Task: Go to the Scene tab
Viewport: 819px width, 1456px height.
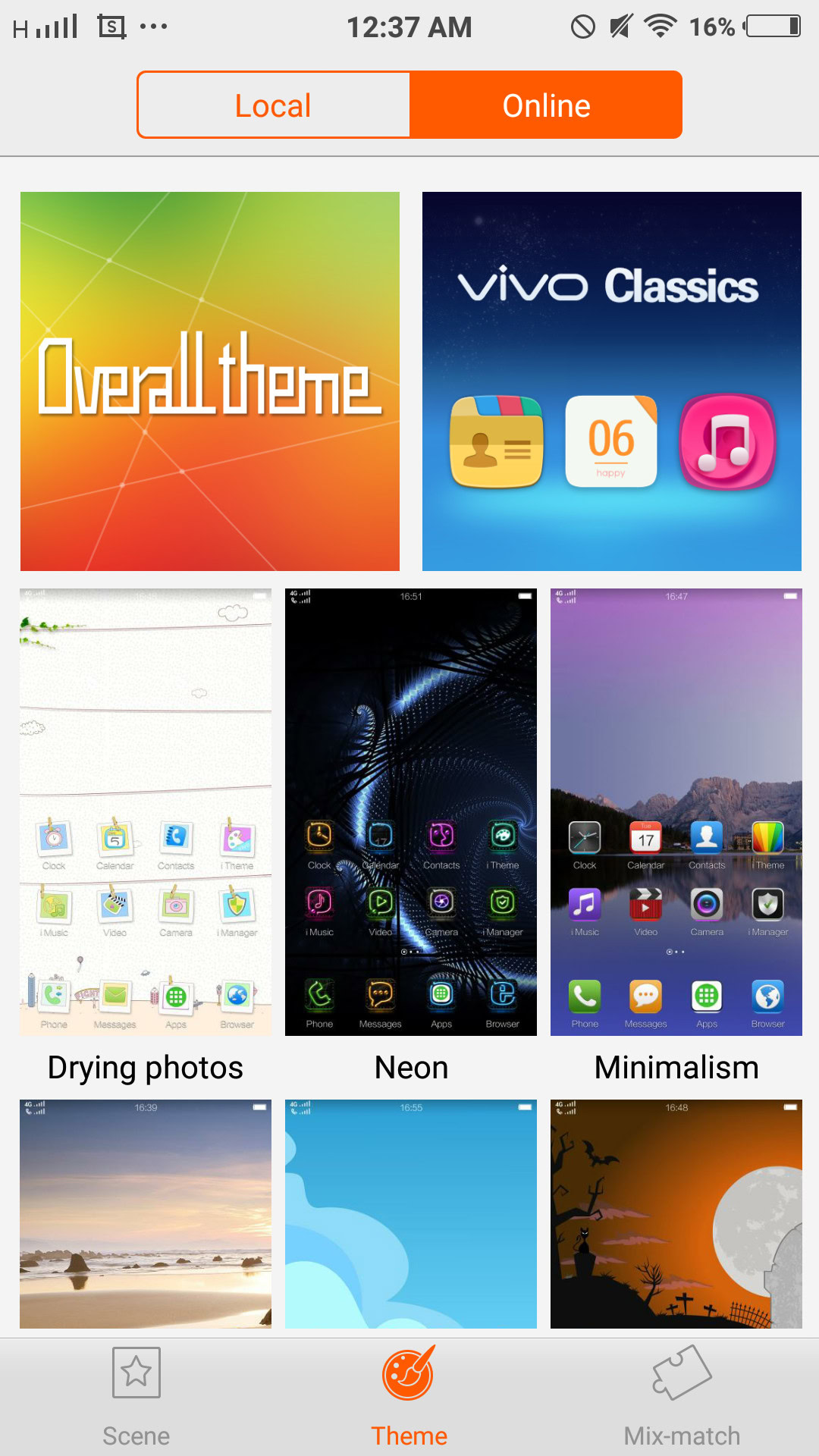Action: click(136, 1397)
